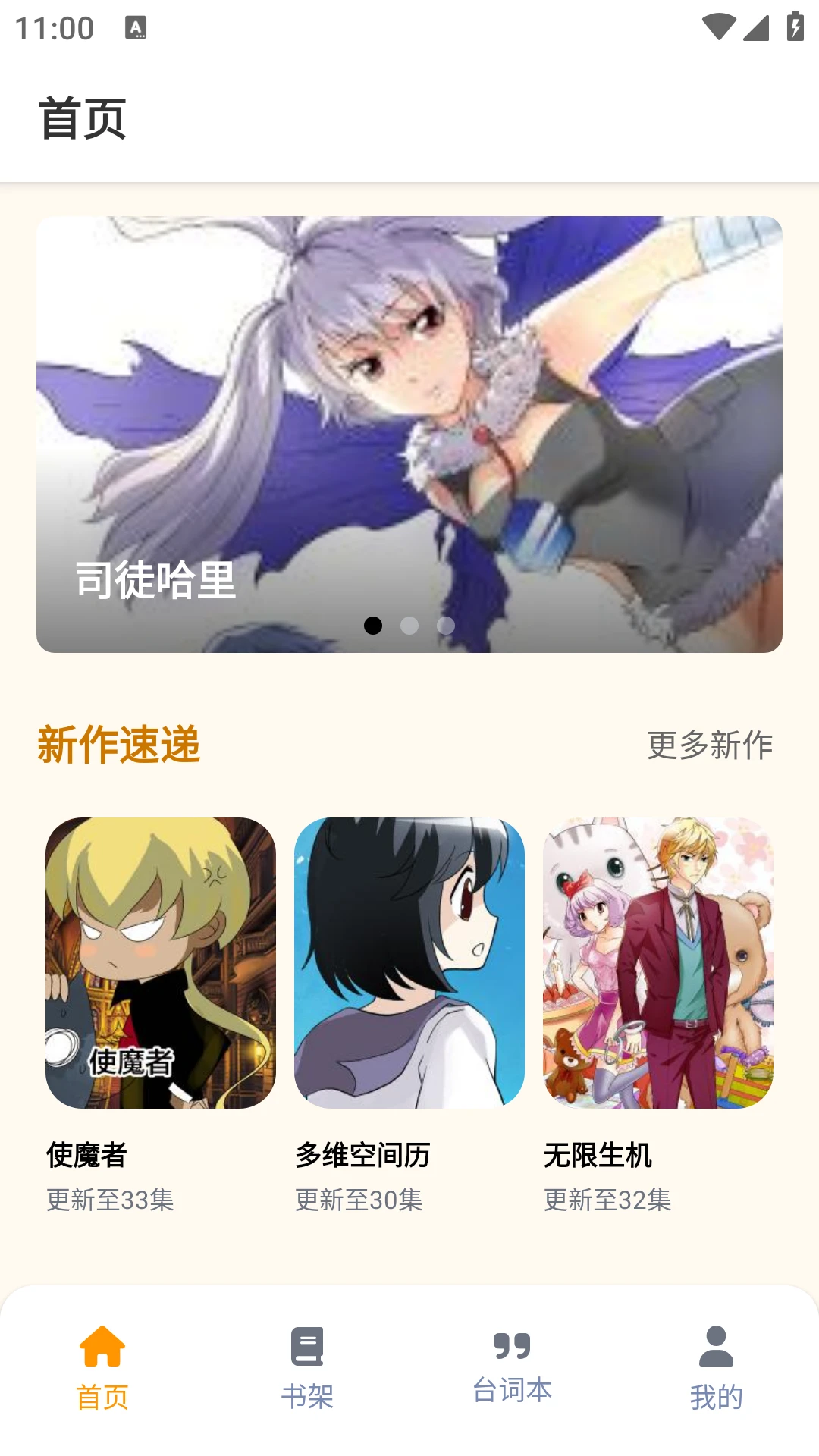Tap the battery icon in the status bar
Image resolution: width=819 pixels, height=1456 pixels.
[x=794, y=27]
